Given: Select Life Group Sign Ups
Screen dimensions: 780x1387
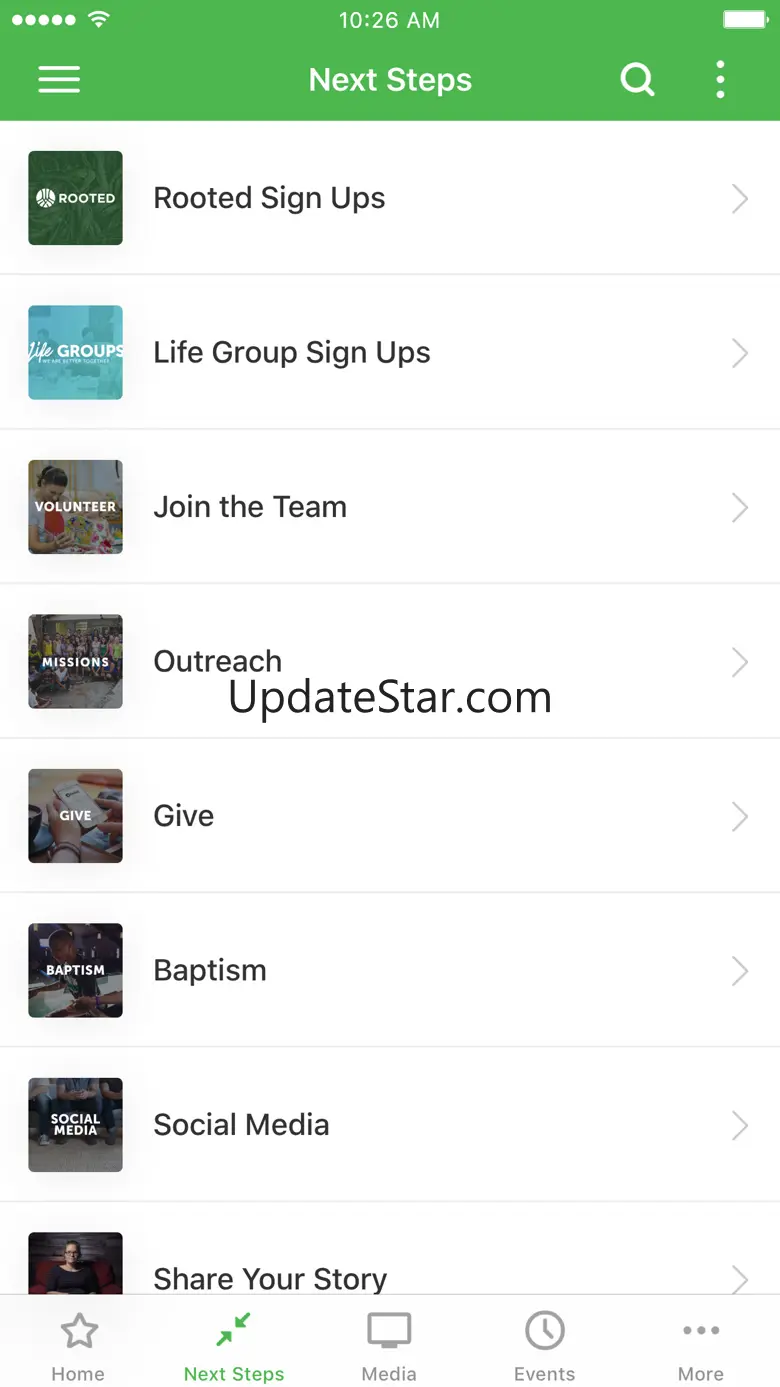Looking at the screenshot, I should [x=389, y=353].
